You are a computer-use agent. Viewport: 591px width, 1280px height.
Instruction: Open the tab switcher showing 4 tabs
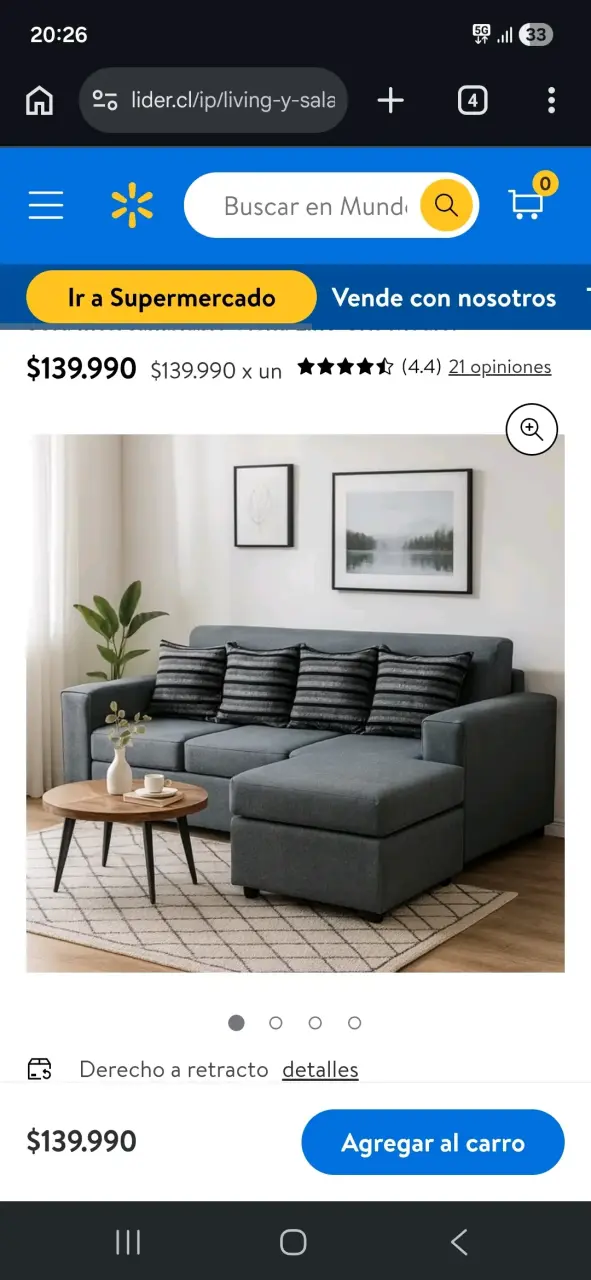click(x=472, y=100)
